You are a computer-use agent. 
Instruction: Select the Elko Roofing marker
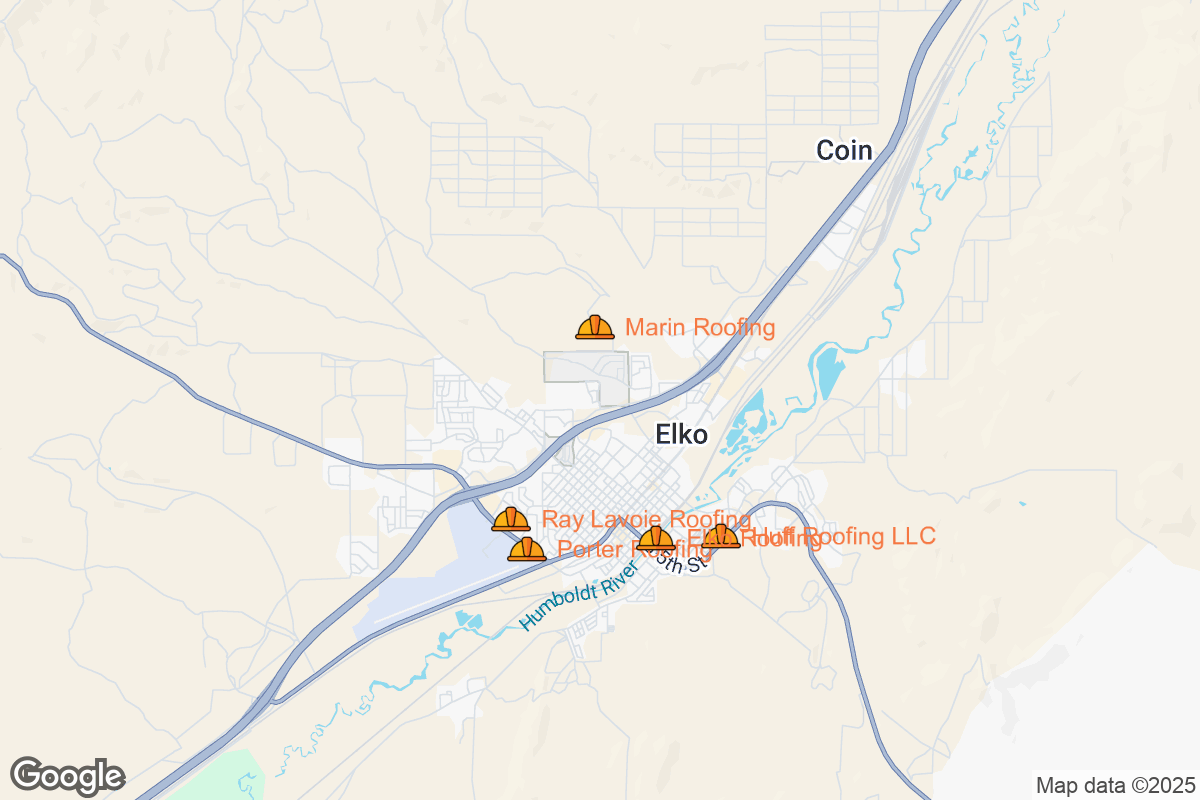656,540
